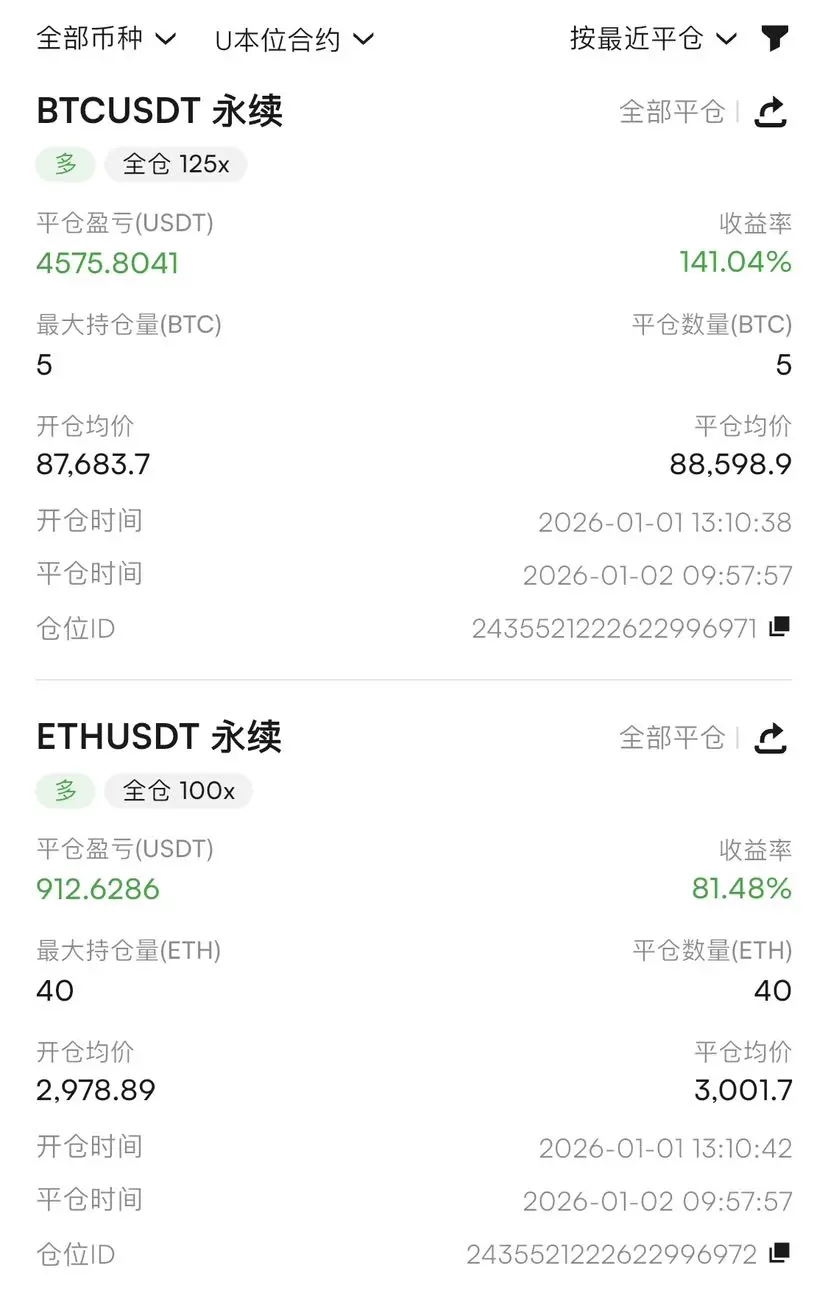Open the 全部币种 coin dropdown

tap(105, 39)
